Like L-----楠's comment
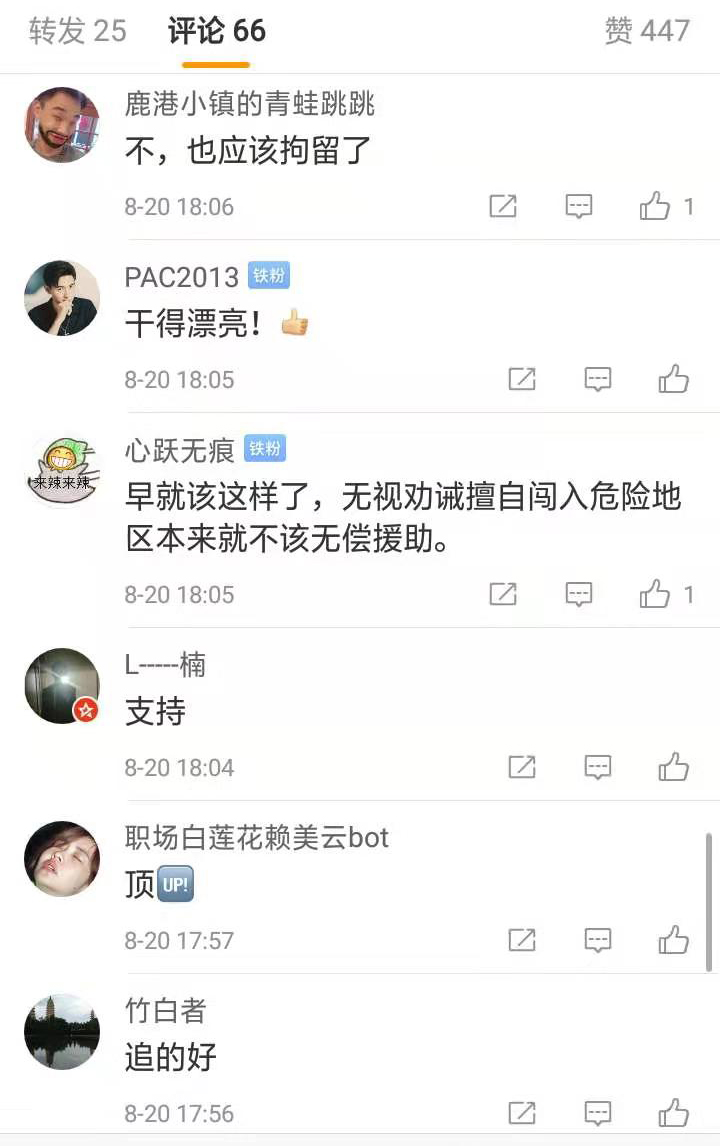This screenshot has height=1146, width=720. (x=674, y=767)
